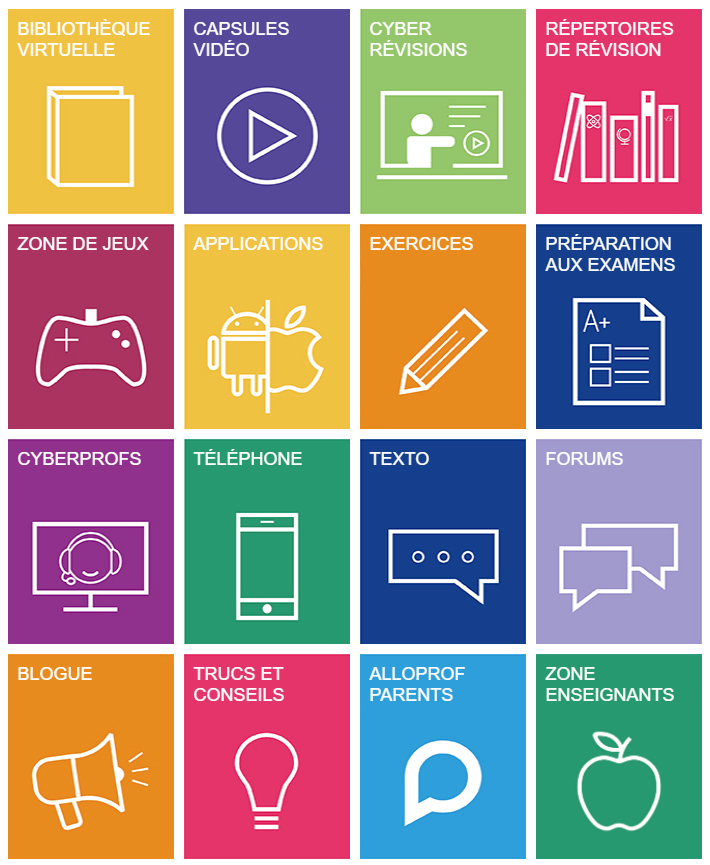The height and width of the screenshot is (865, 710).
Task: Go to Alloprof Parents
Action: point(442,757)
